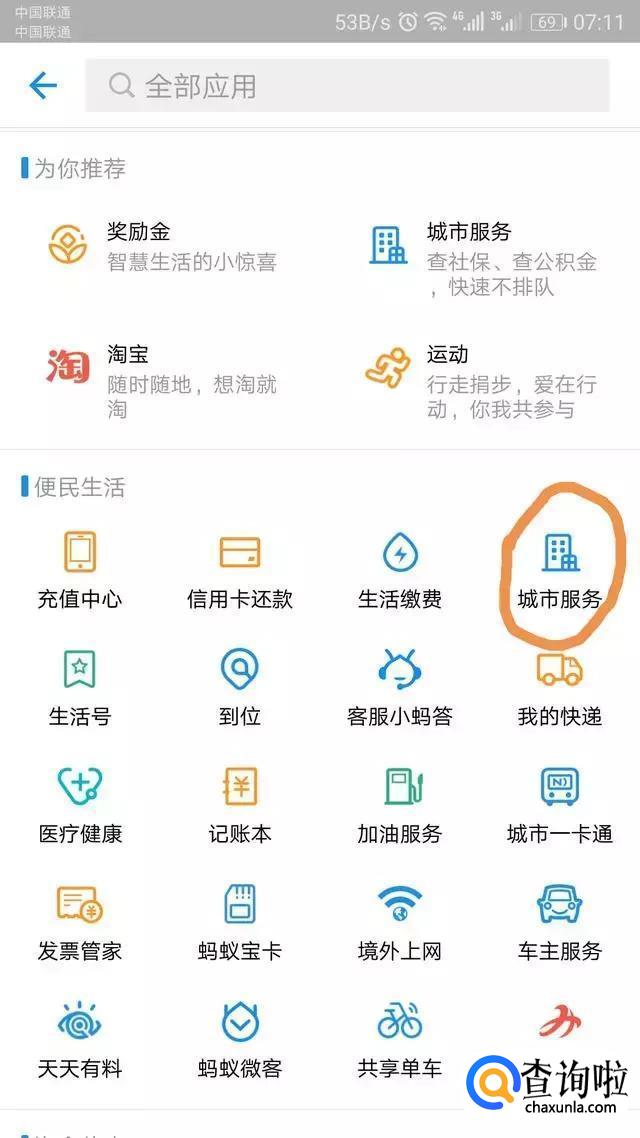Viewport: 640px width, 1138px height.
Task: Open circled 城市服务 in 便民生活
Action: pos(560,569)
